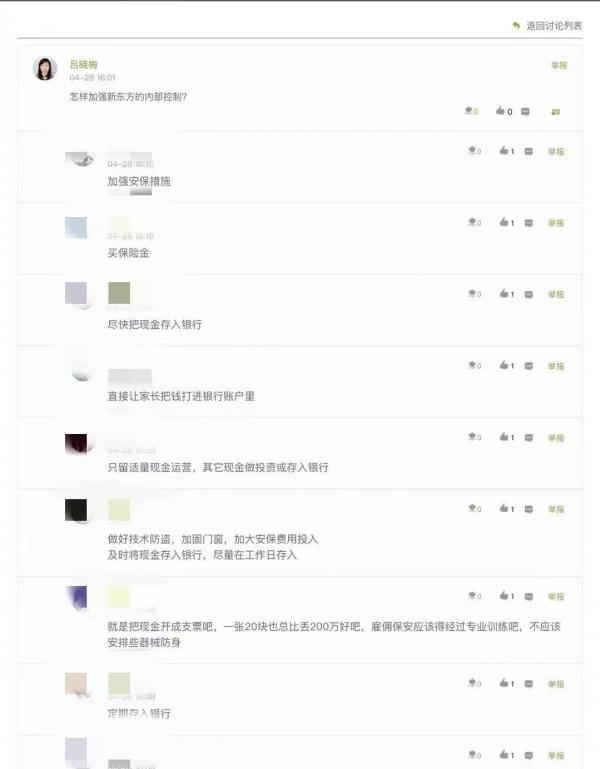Like the reply "定期存入银行"
The height and width of the screenshot is (769, 600).
(503, 684)
